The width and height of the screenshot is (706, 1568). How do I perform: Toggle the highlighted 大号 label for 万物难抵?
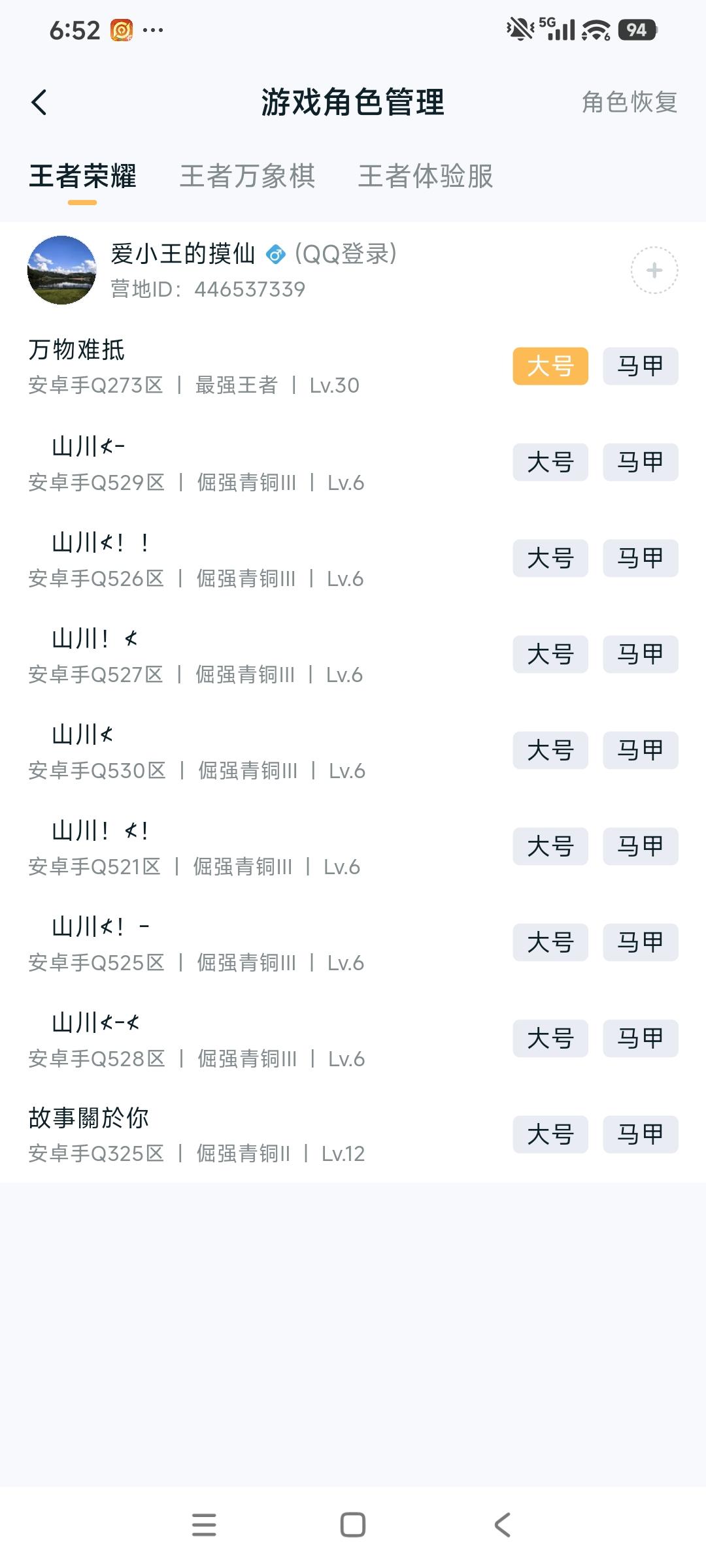(550, 367)
